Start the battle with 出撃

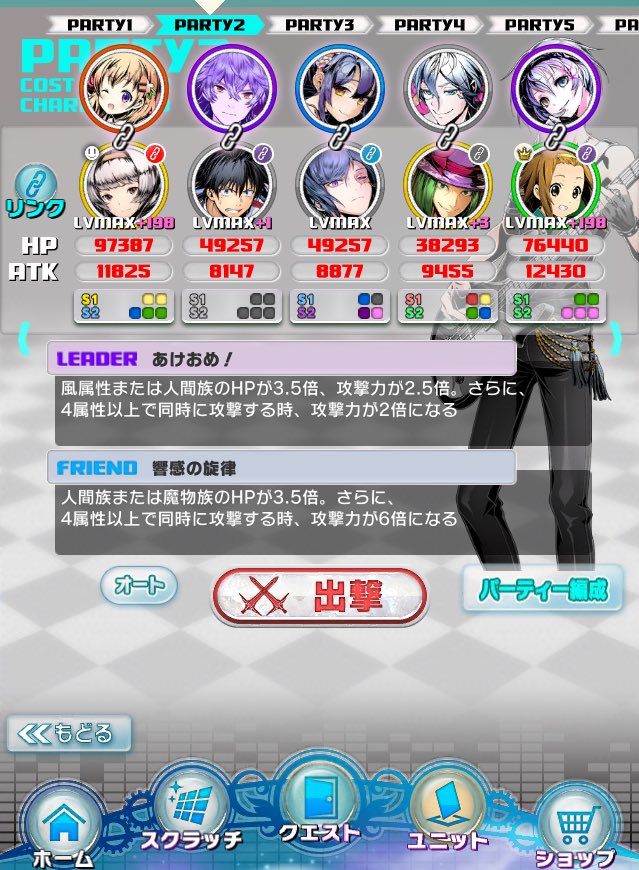tap(319, 597)
